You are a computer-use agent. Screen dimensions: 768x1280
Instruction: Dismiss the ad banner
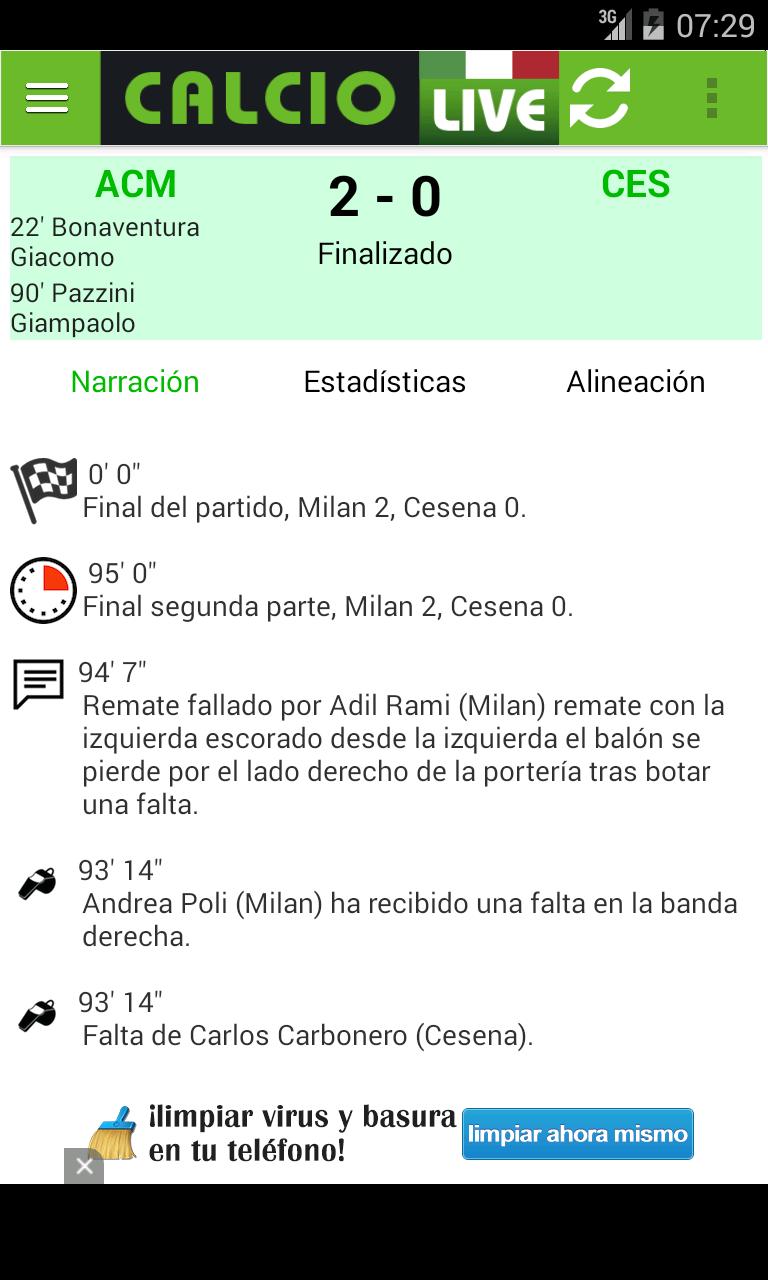(84, 1166)
